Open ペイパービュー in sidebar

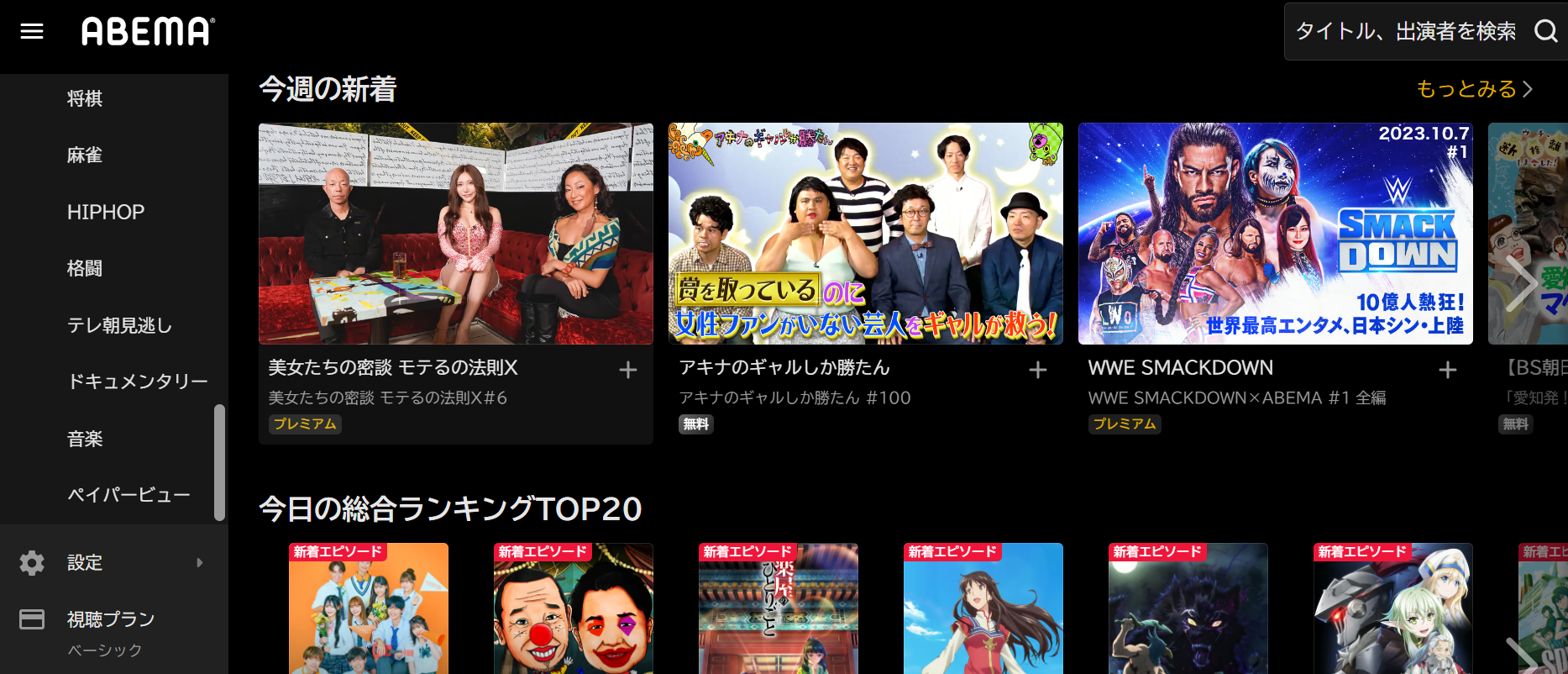tap(128, 495)
